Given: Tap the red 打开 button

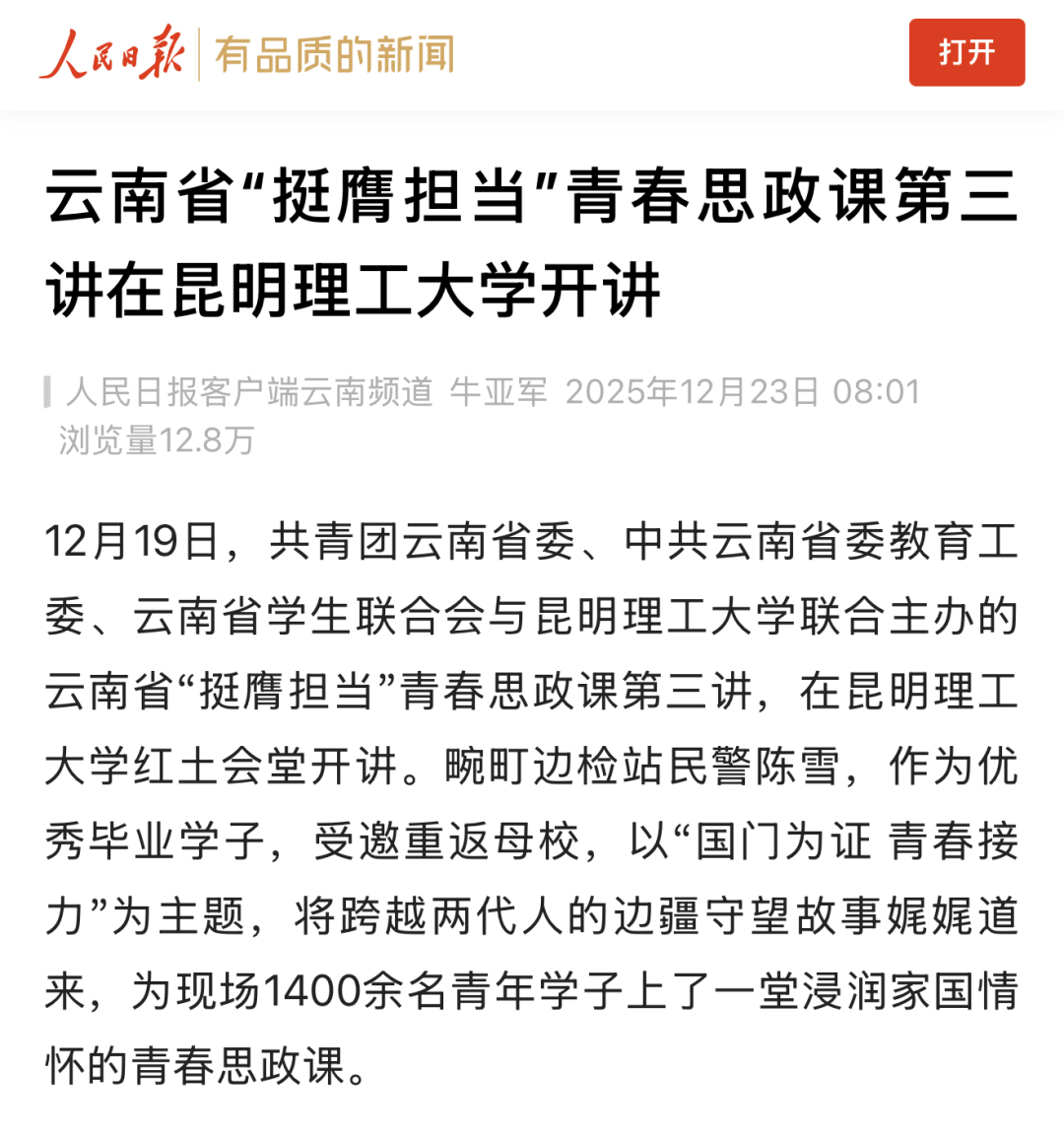Looking at the screenshot, I should [x=965, y=52].
